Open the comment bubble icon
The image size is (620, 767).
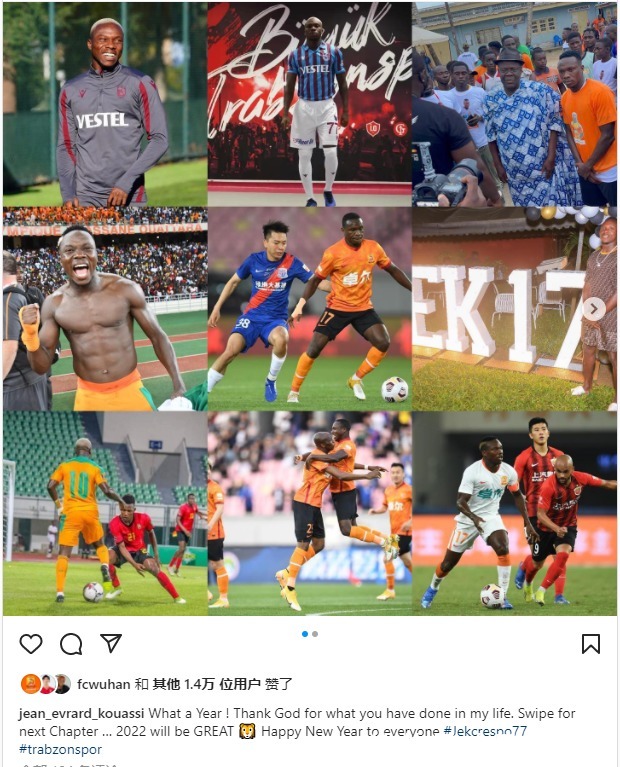71,643
